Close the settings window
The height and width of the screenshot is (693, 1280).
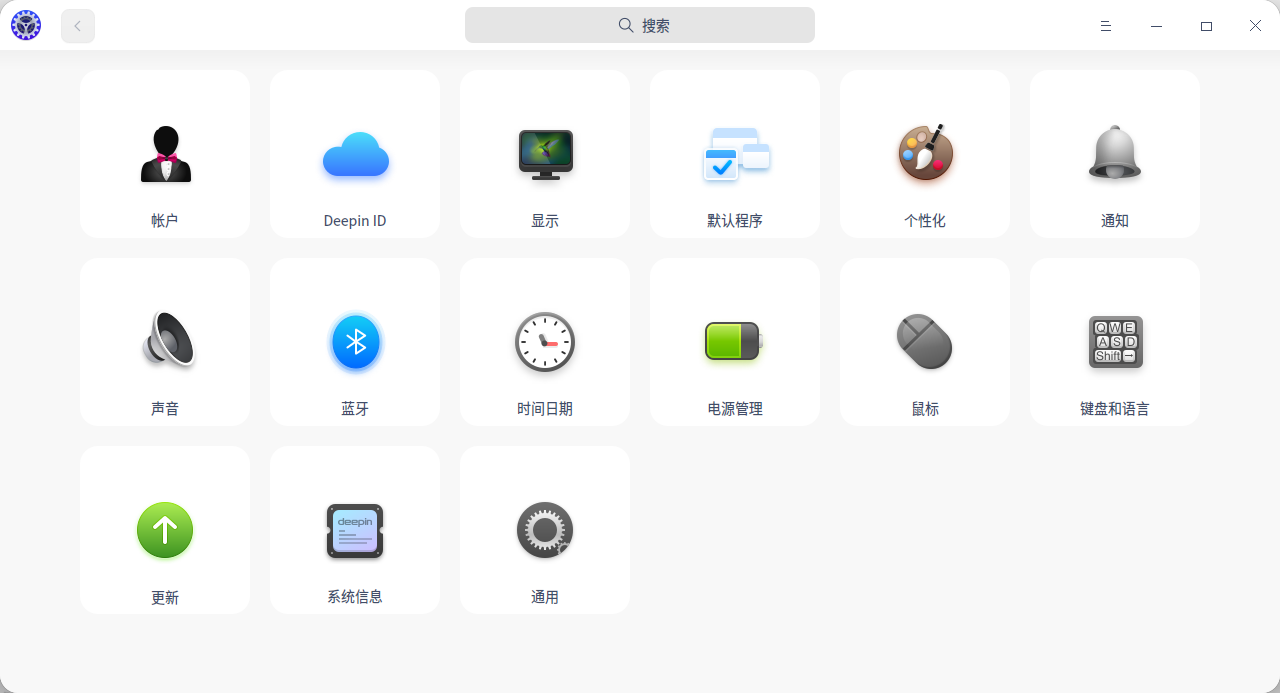[x=1255, y=26]
